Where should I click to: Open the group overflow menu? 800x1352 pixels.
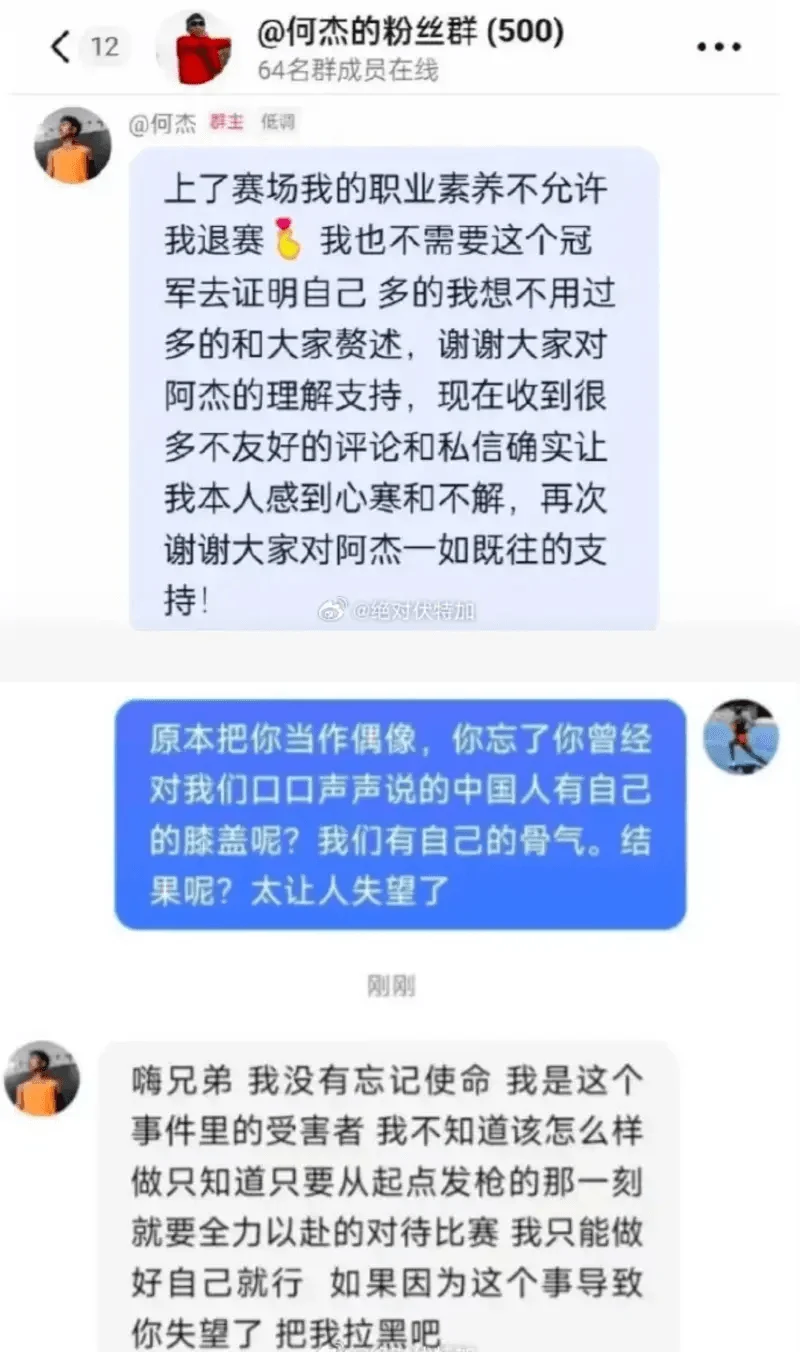(x=716, y=47)
